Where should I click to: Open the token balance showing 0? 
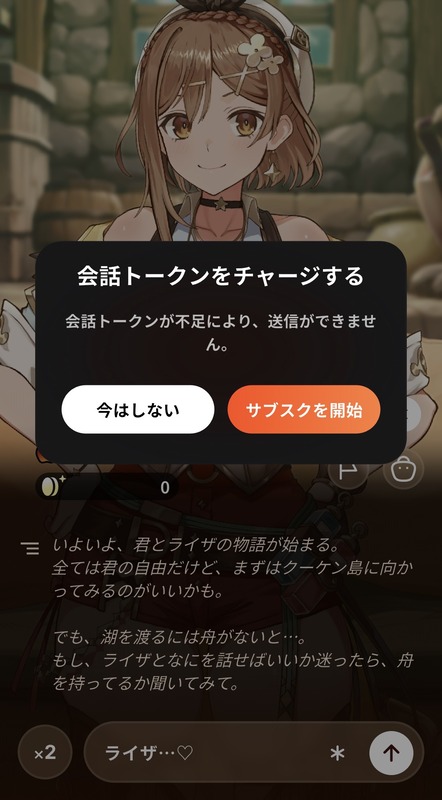click(107, 487)
